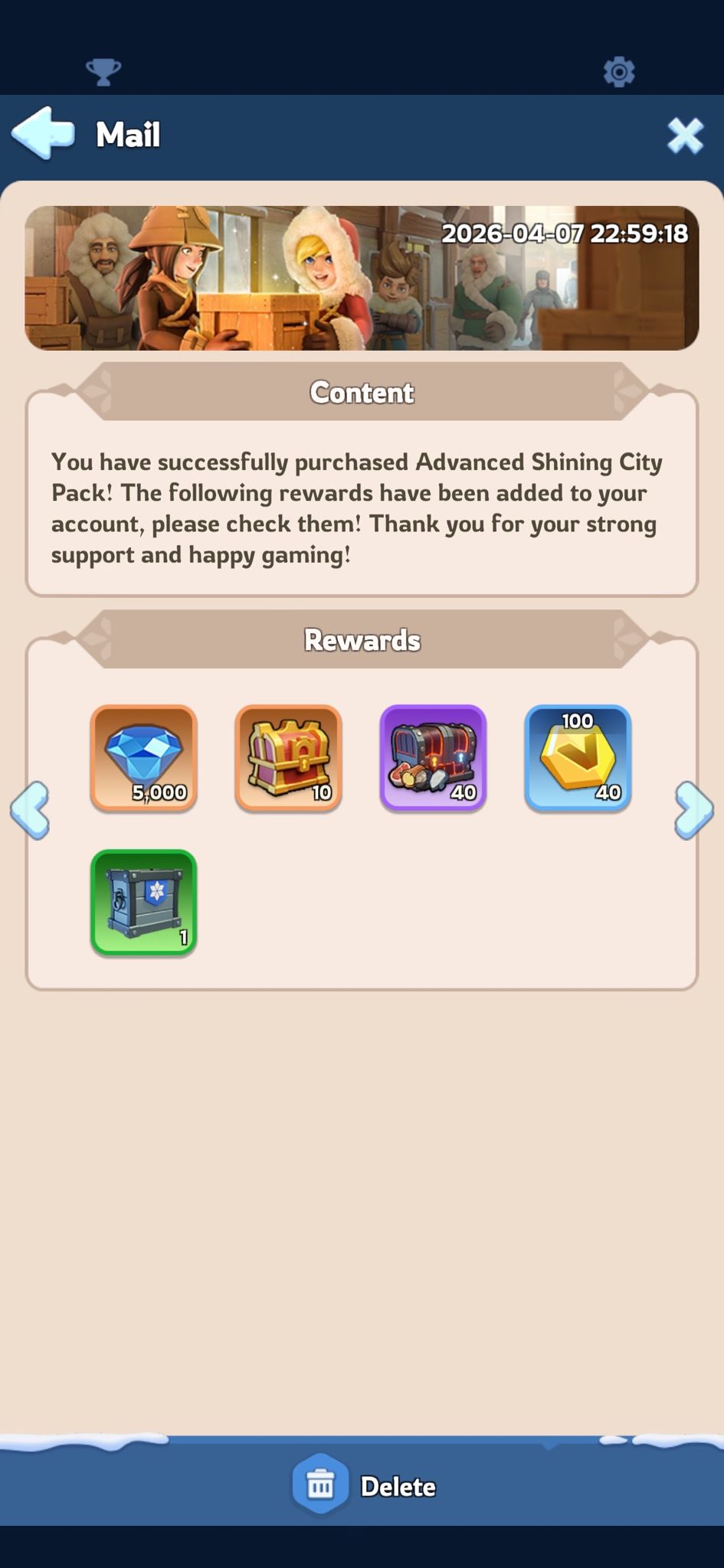
Task: Check the purple resource chest reward
Action: point(433,758)
